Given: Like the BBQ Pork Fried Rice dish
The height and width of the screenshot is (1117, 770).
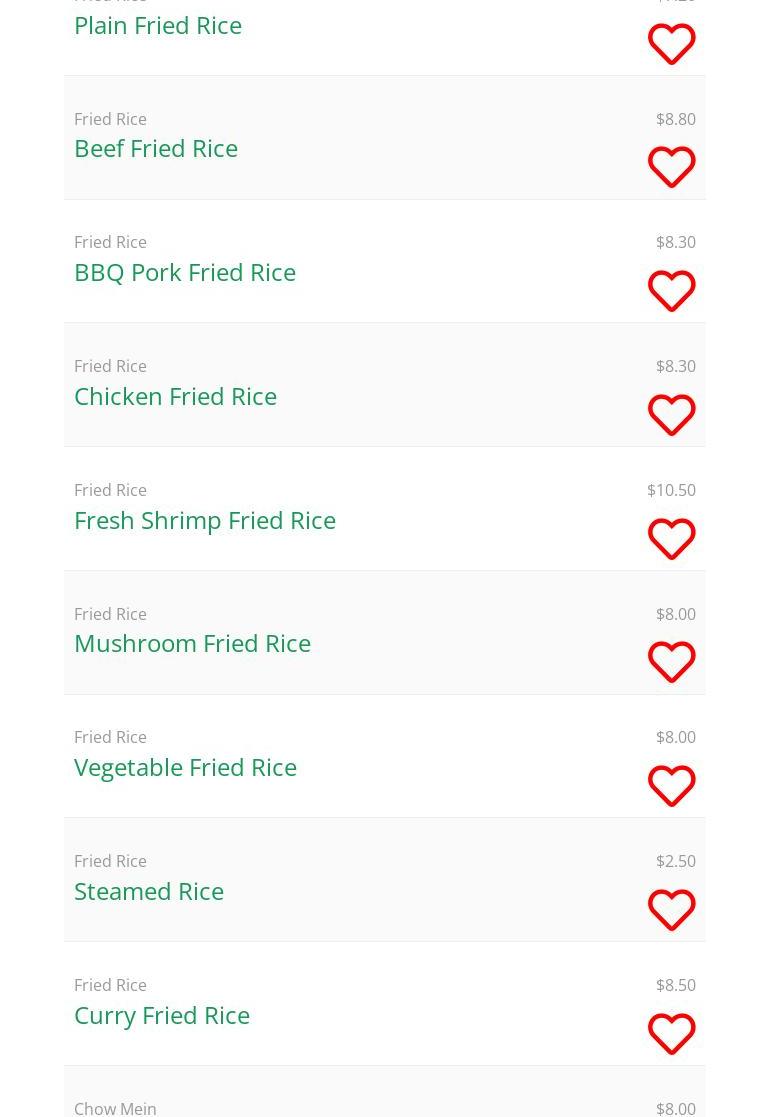Looking at the screenshot, I should [x=671, y=291].
